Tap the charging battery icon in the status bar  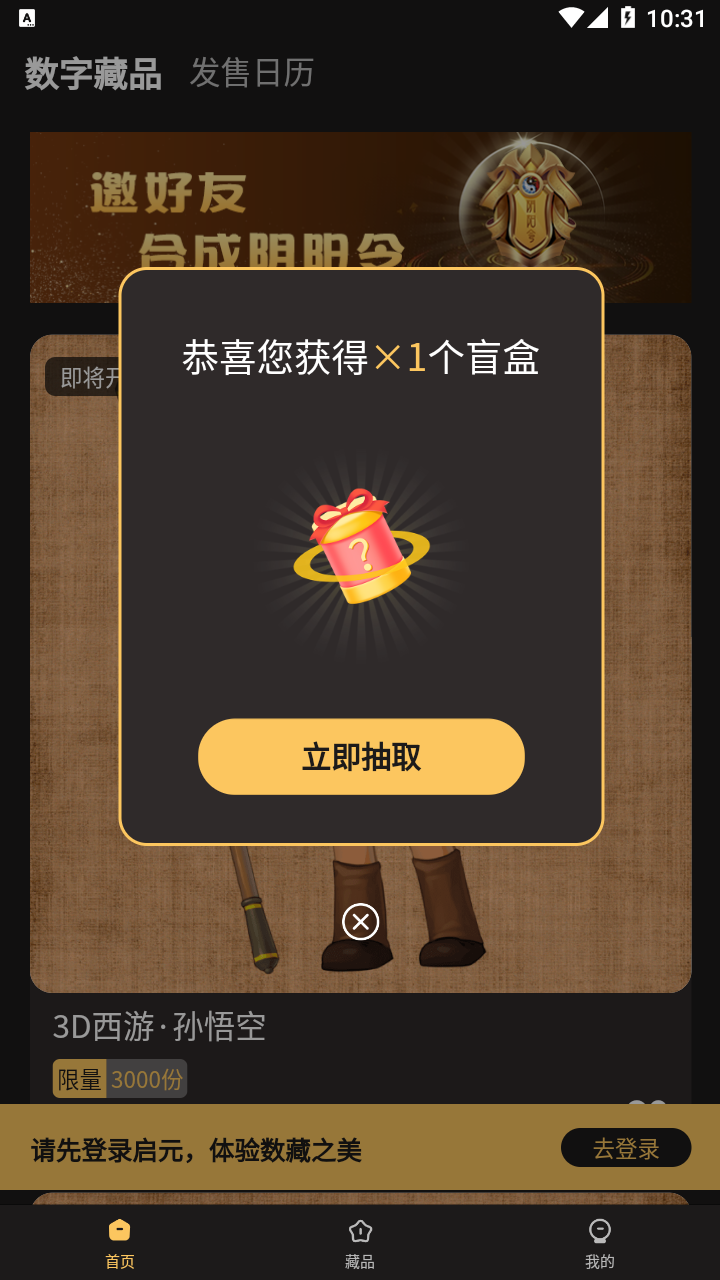(628, 16)
